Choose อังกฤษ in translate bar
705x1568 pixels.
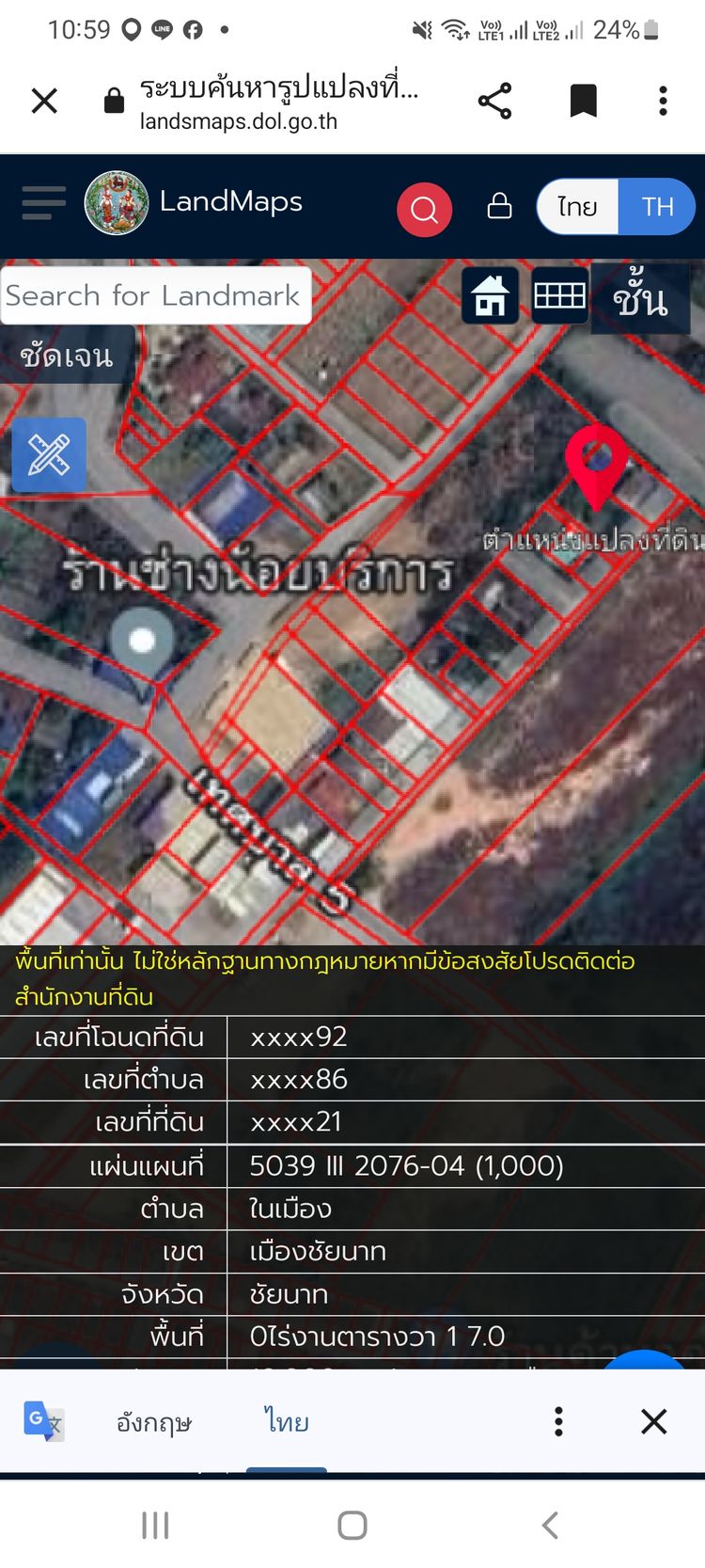click(x=154, y=1421)
